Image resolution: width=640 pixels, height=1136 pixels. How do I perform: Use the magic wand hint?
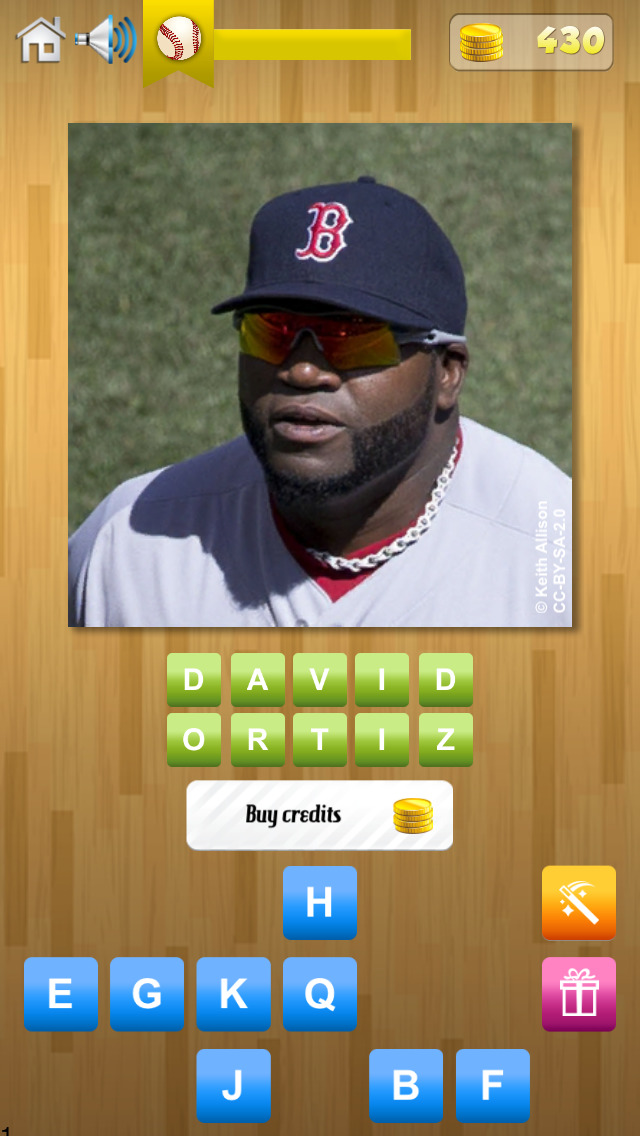click(x=578, y=903)
